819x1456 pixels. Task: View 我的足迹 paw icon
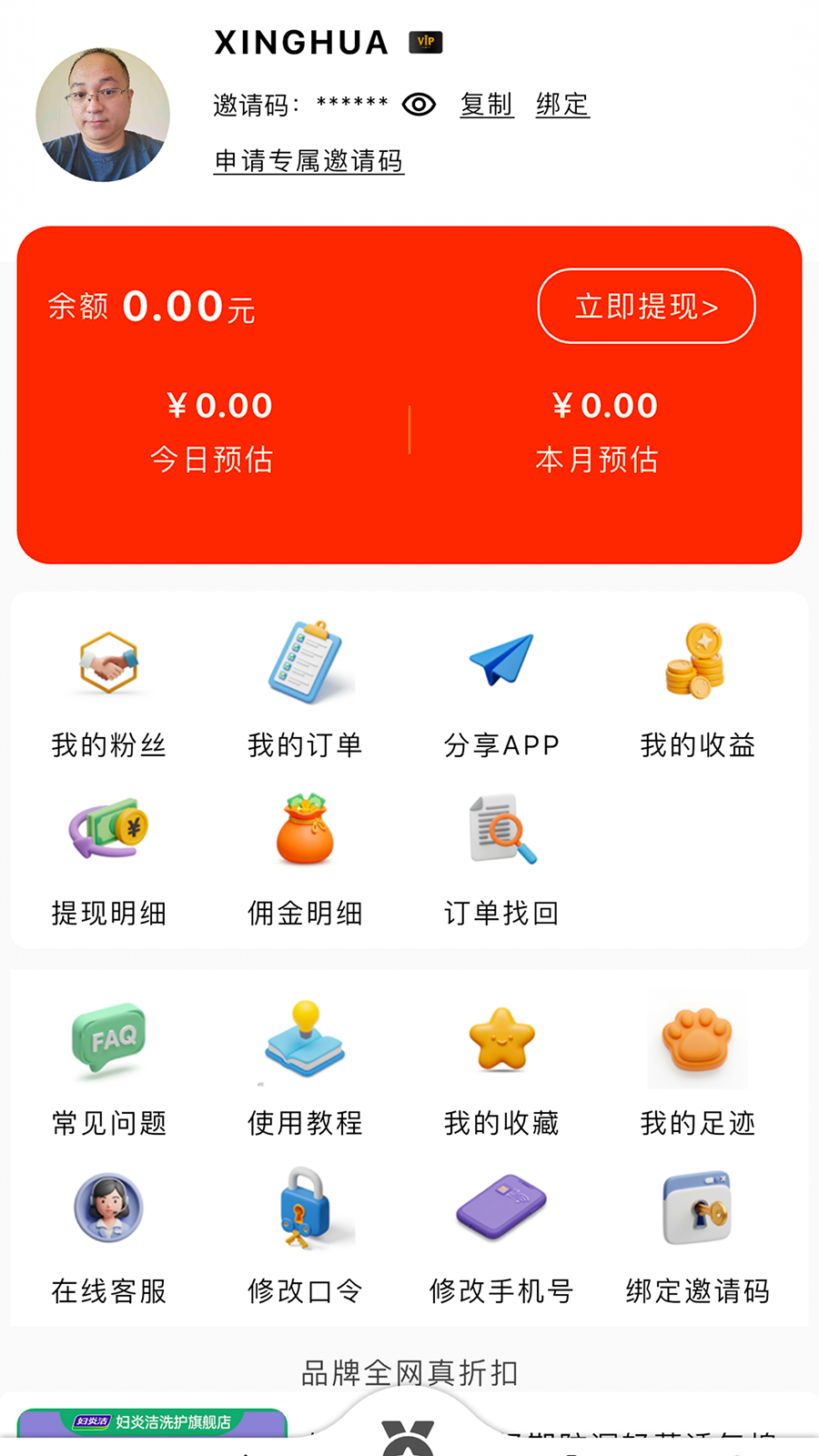(x=697, y=1040)
